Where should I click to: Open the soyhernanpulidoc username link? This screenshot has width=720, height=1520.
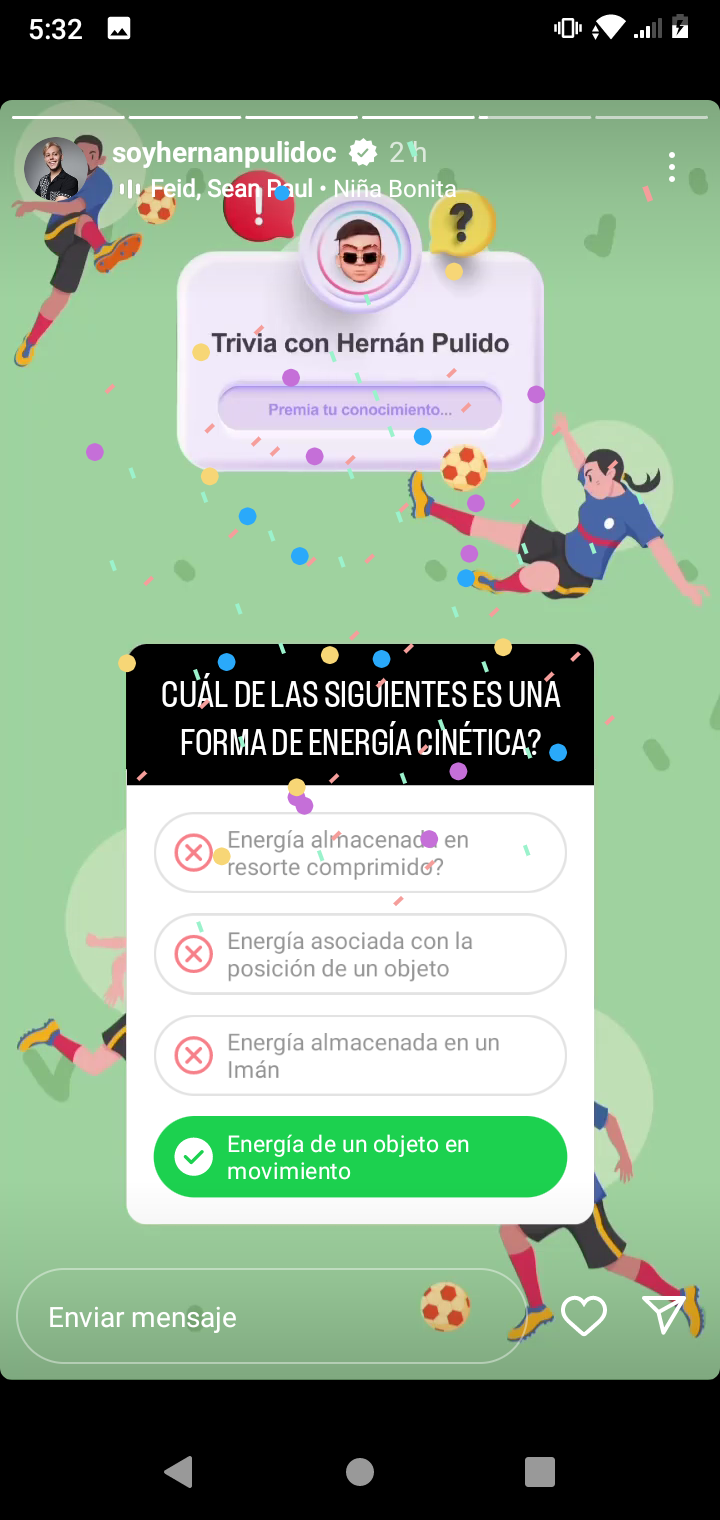point(224,153)
